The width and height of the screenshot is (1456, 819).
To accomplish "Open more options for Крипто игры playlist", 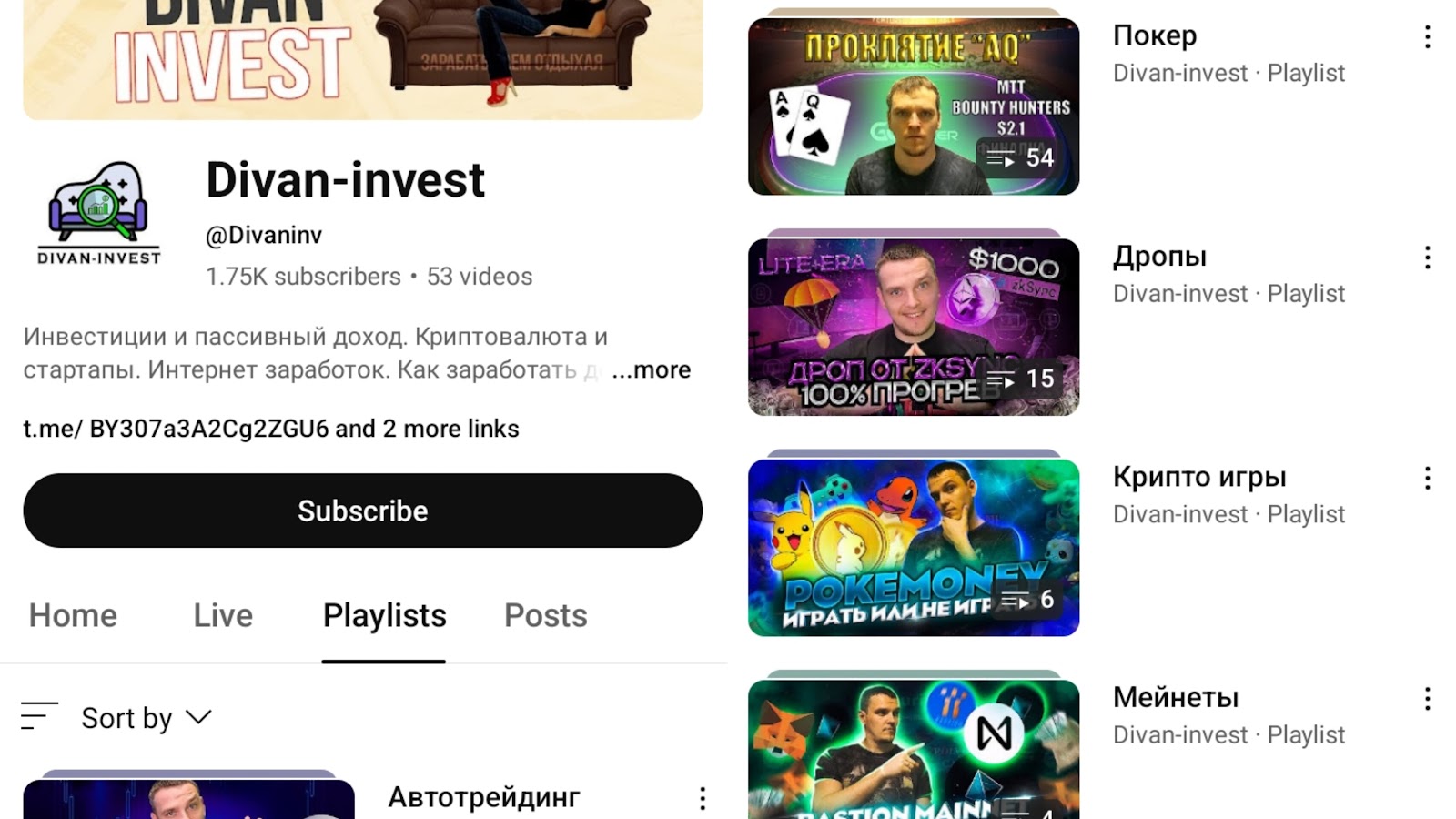I will click(1427, 479).
